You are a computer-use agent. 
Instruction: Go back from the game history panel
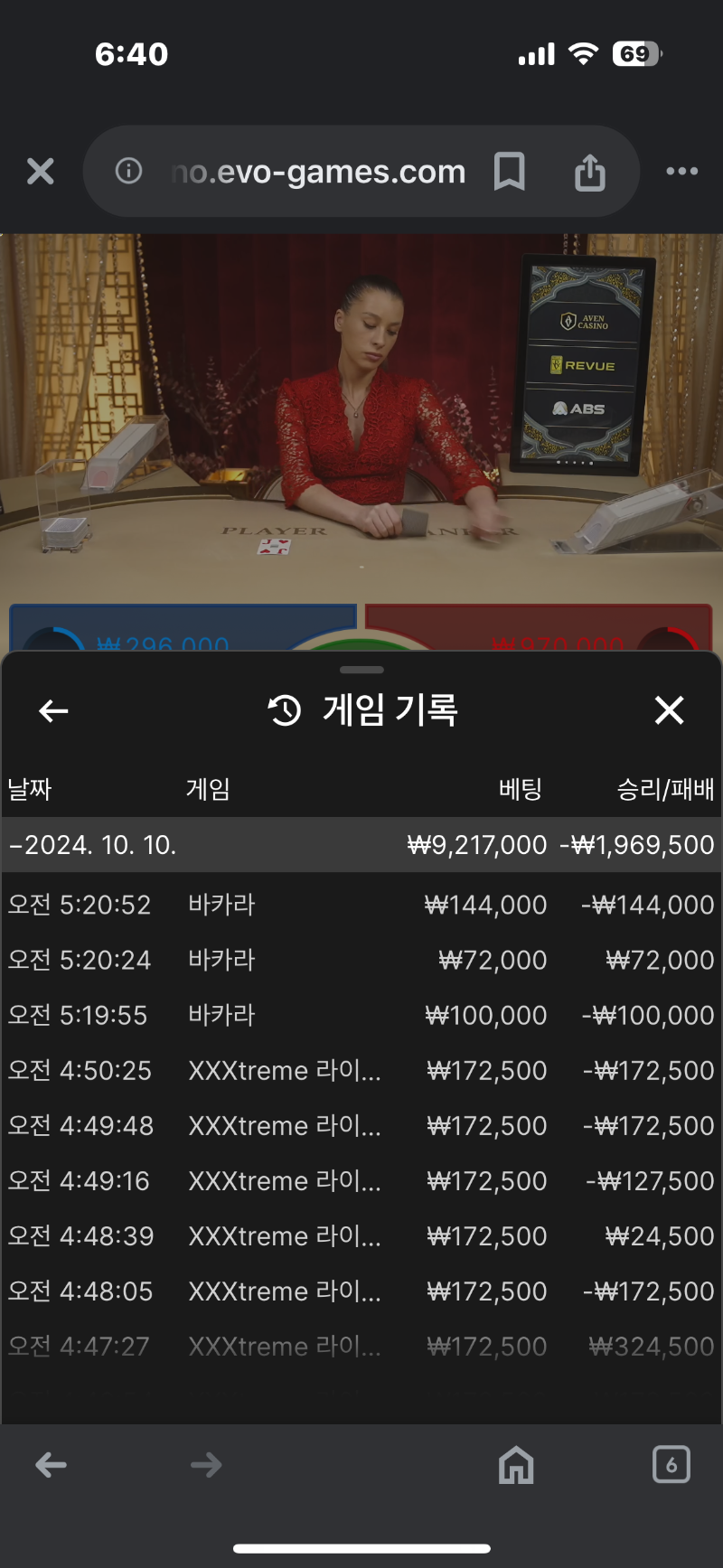click(x=54, y=711)
